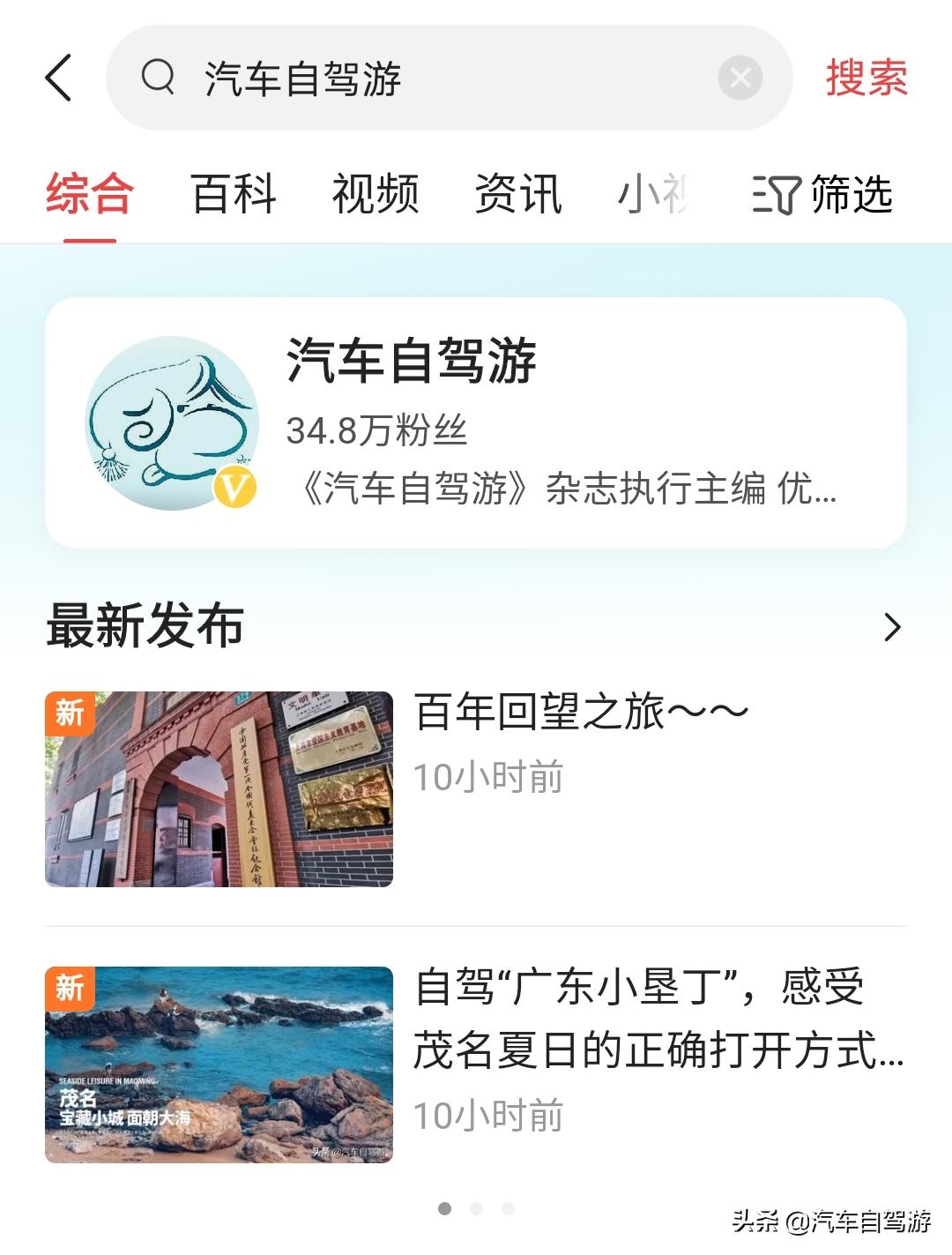
Task: Click the 新 badge on the Maoming article
Action: pos(72,990)
